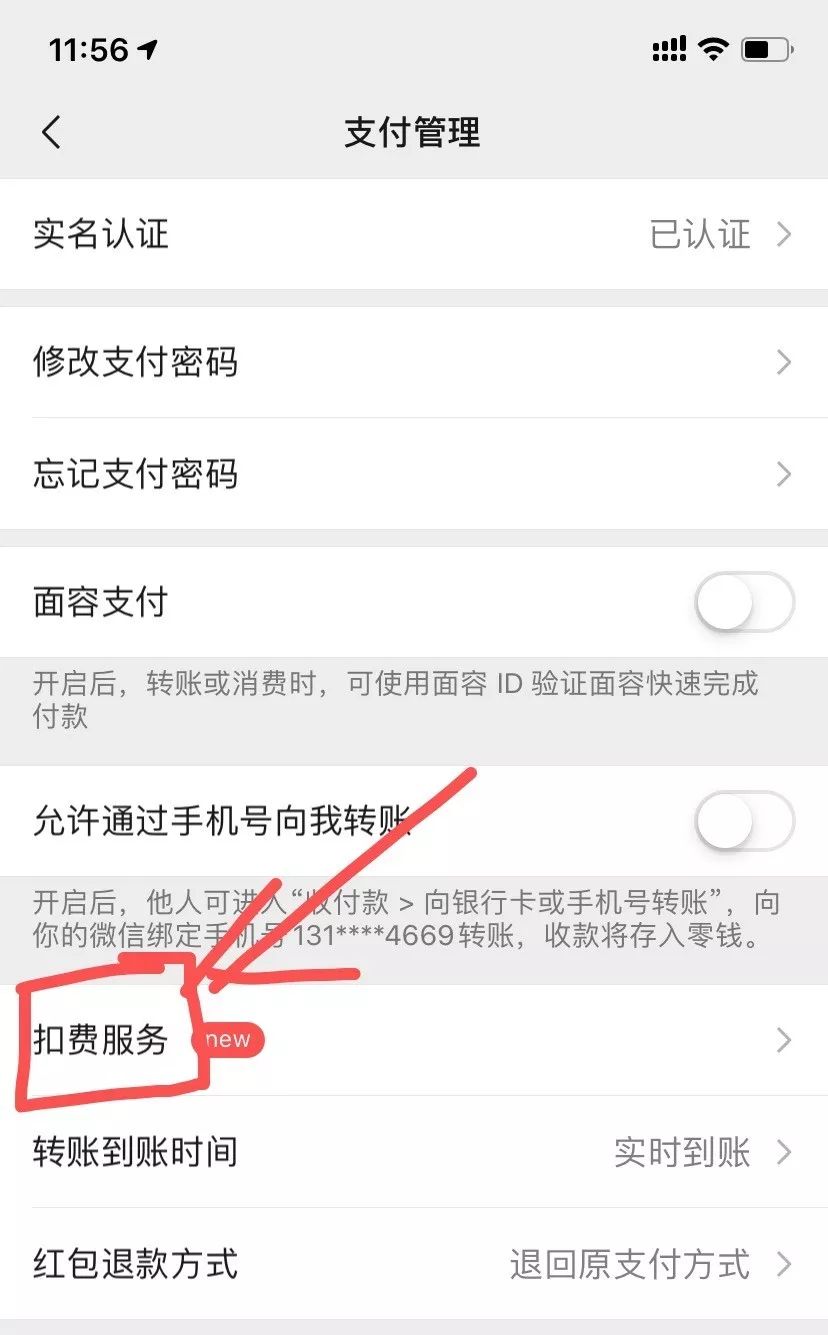
Task: Open the 实名认证 details via its arrow
Action: [784, 235]
